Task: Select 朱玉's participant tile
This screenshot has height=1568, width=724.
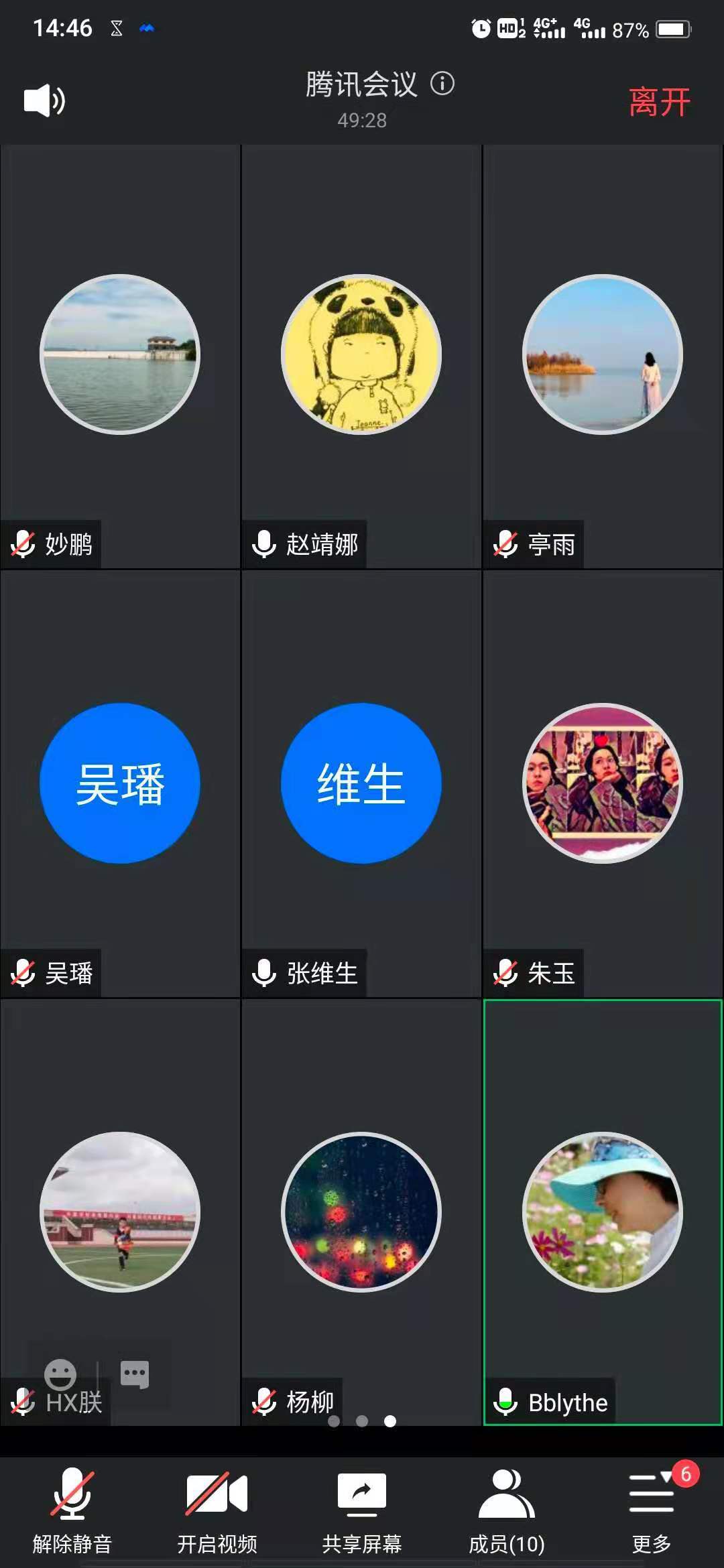Action: pyautogui.click(x=603, y=783)
